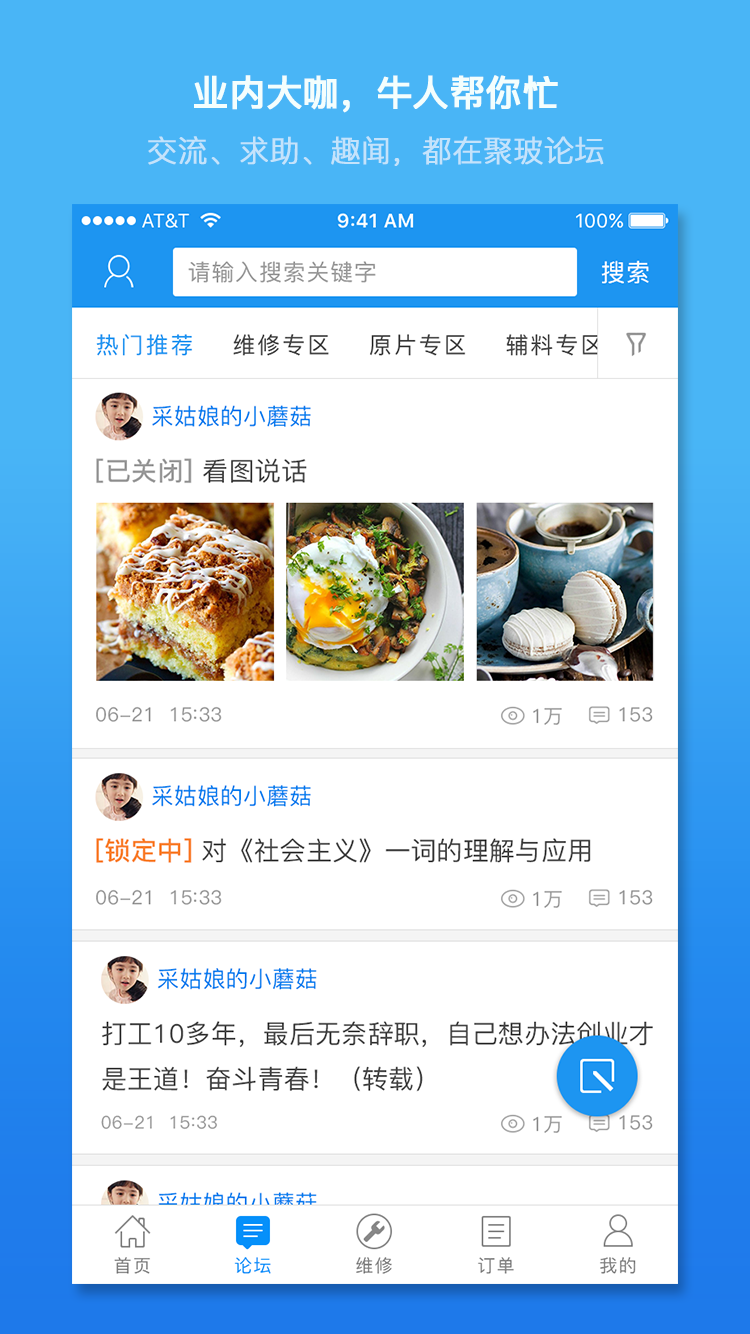This screenshot has height=1334, width=750.
Task: Switch to the 原片专区 tab
Action: (417, 343)
